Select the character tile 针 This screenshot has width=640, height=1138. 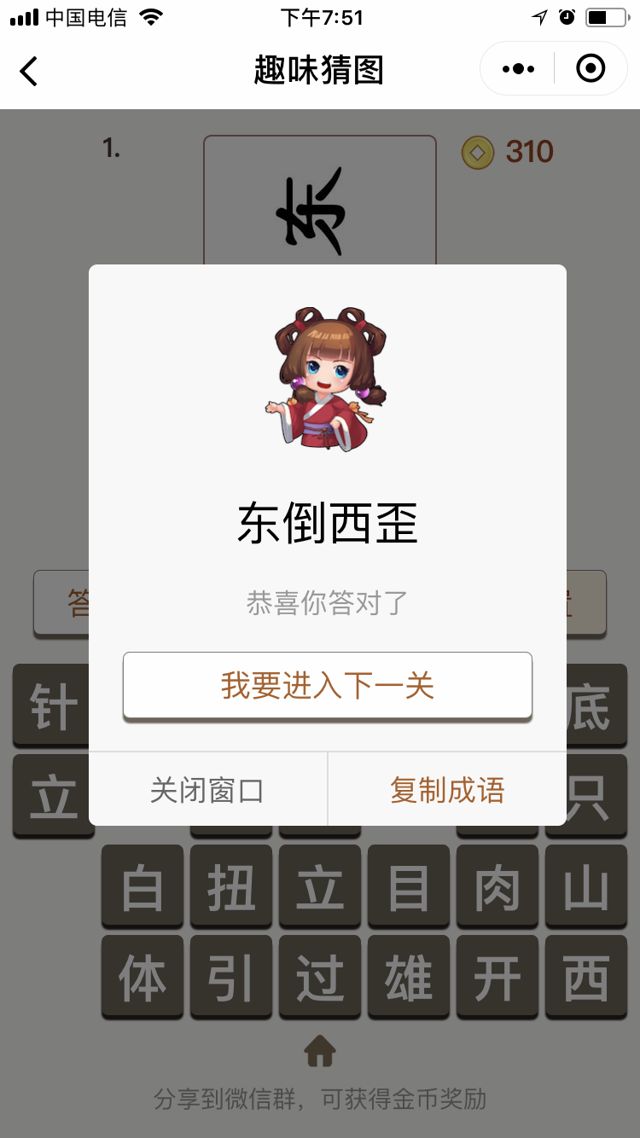(x=52, y=706)
